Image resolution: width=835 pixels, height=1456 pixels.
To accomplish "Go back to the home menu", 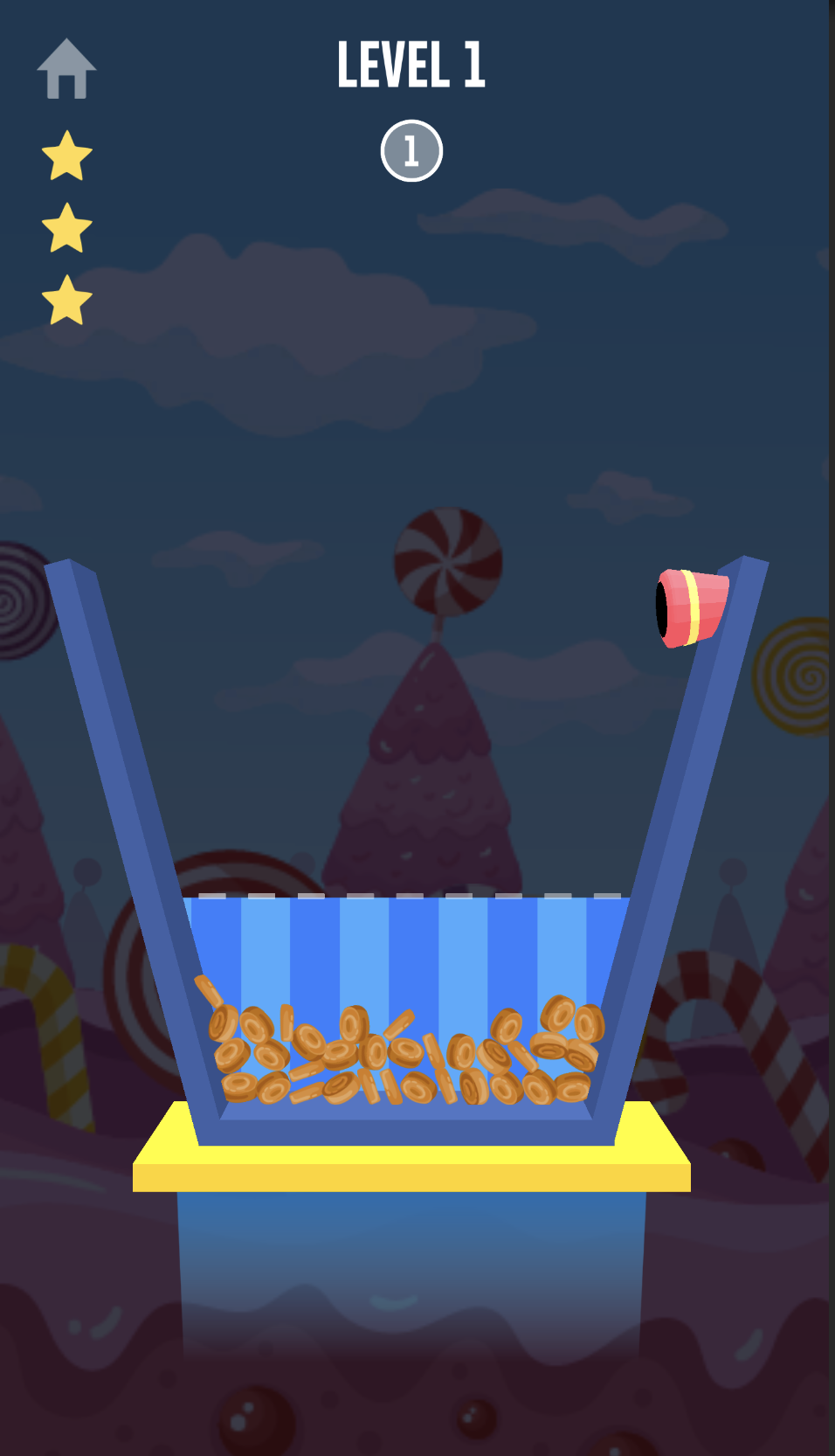I will click(x=66, y=69).
